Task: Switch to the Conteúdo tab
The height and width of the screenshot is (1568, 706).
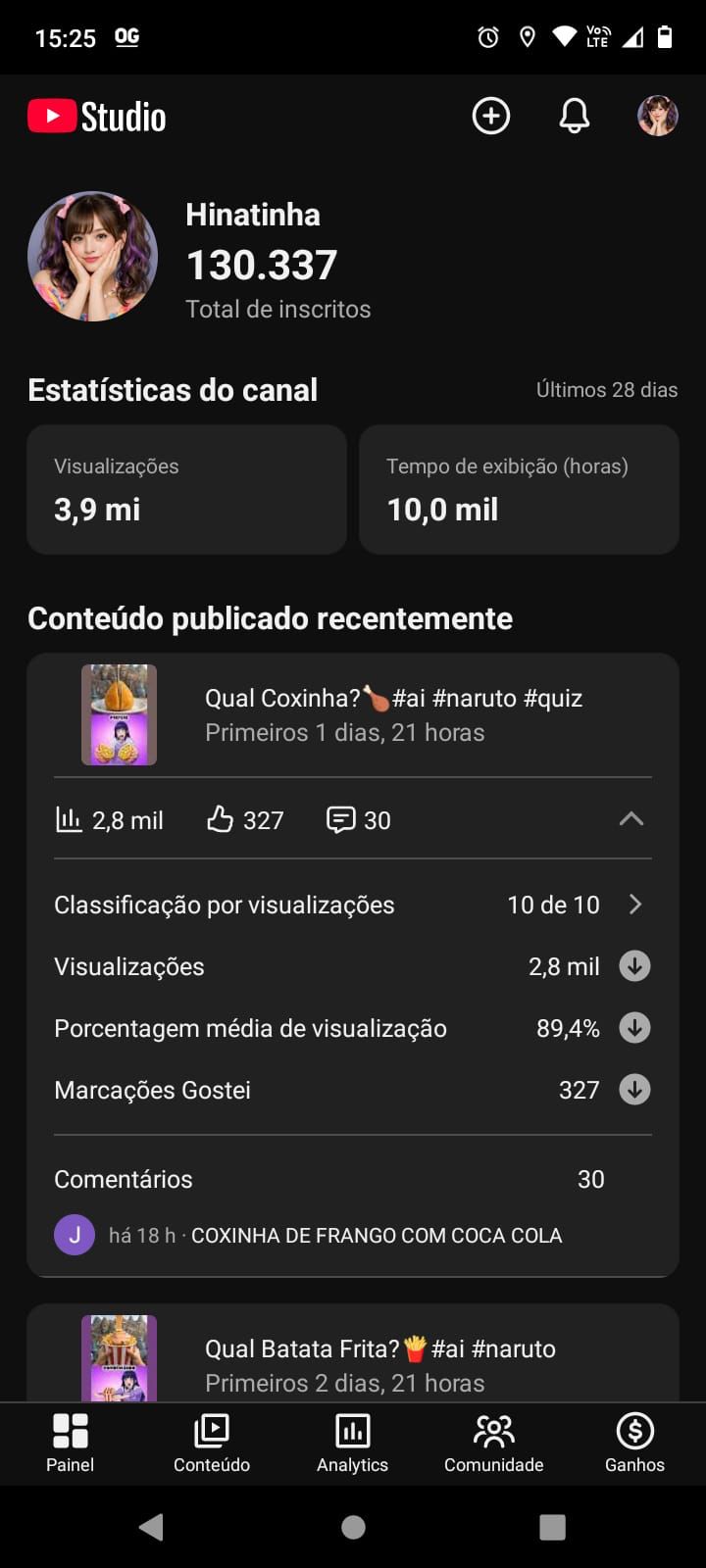Action: [x=212, y=1444]
